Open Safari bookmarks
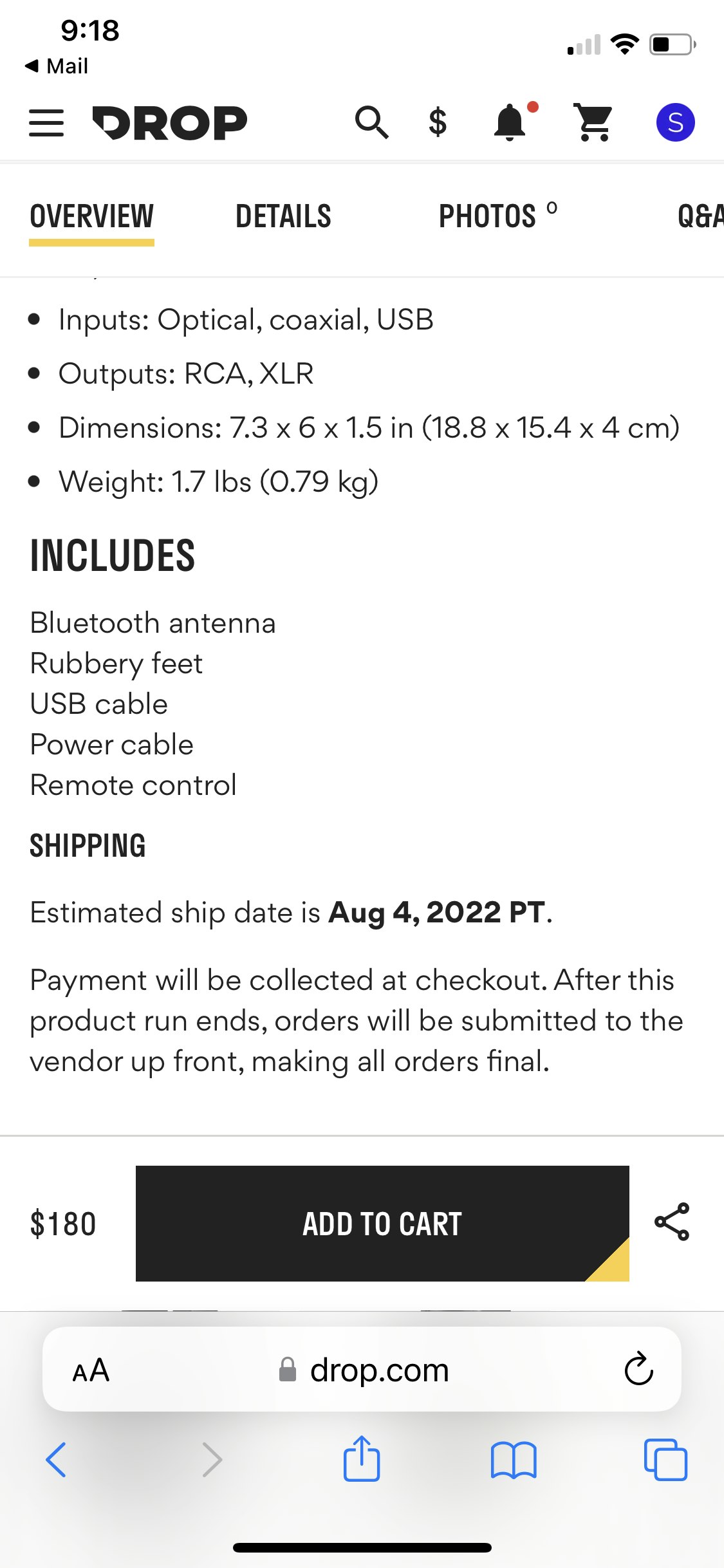The image size is (724, 1568). [x=513, y=1459]
